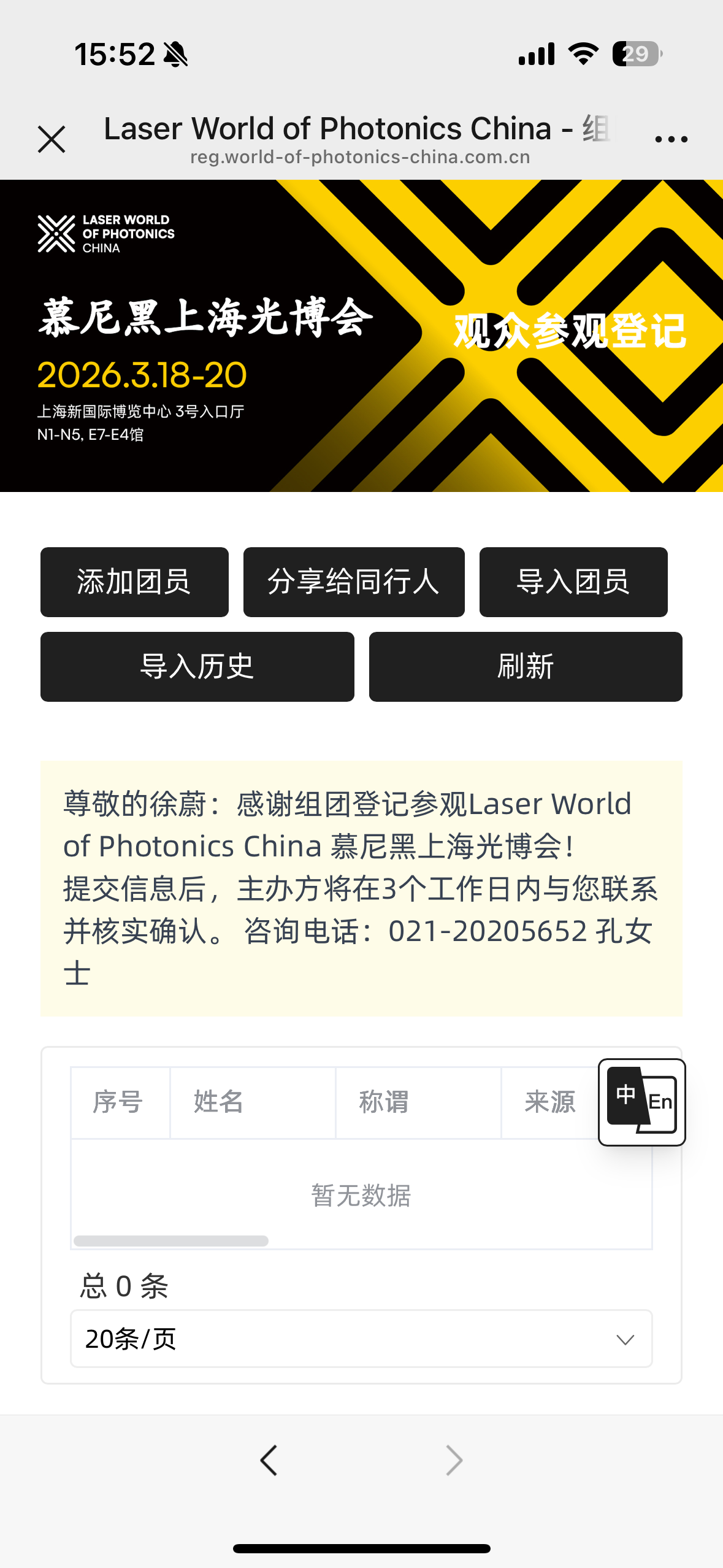The image size is (723, 1568).
Task: Close the in-app browser page
Action: pyautogui.click(x=52, y=139)
